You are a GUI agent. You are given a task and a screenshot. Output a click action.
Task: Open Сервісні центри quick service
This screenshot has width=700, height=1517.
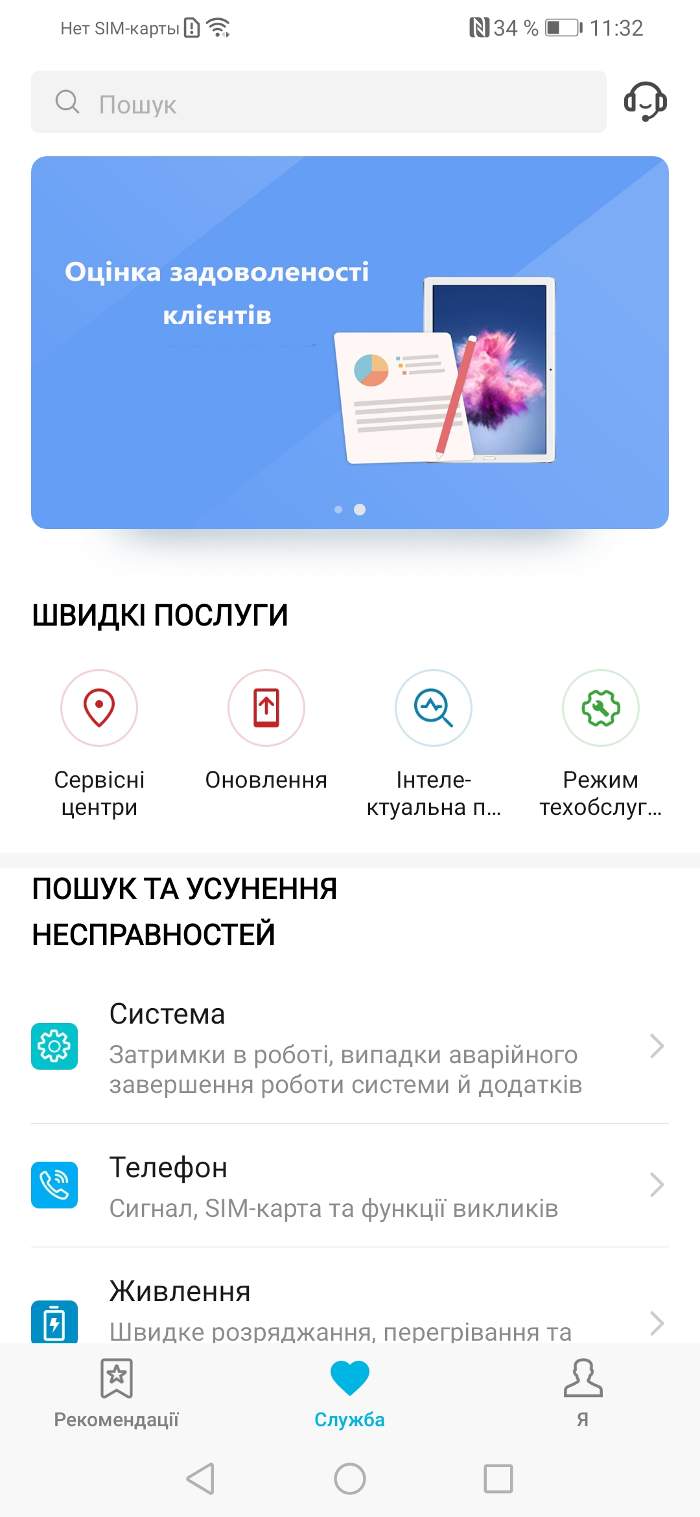99,745
